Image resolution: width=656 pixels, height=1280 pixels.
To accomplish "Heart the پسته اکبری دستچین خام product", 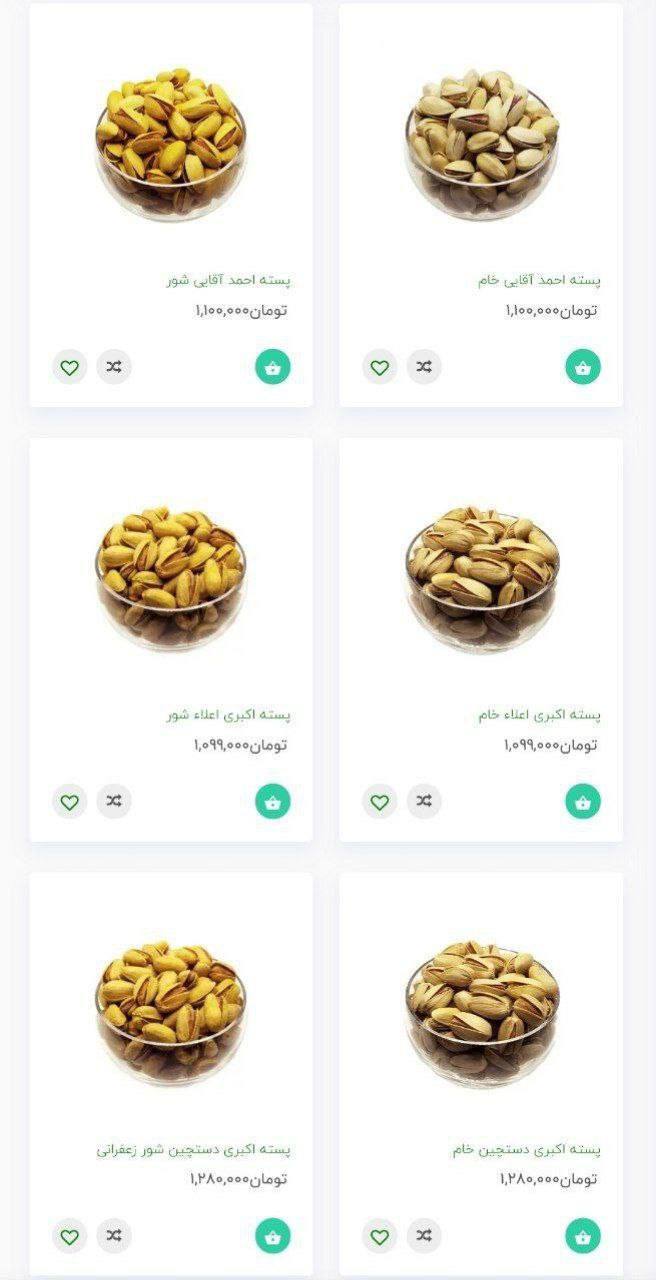I will pyautogui.click(x=379, y=1236).
